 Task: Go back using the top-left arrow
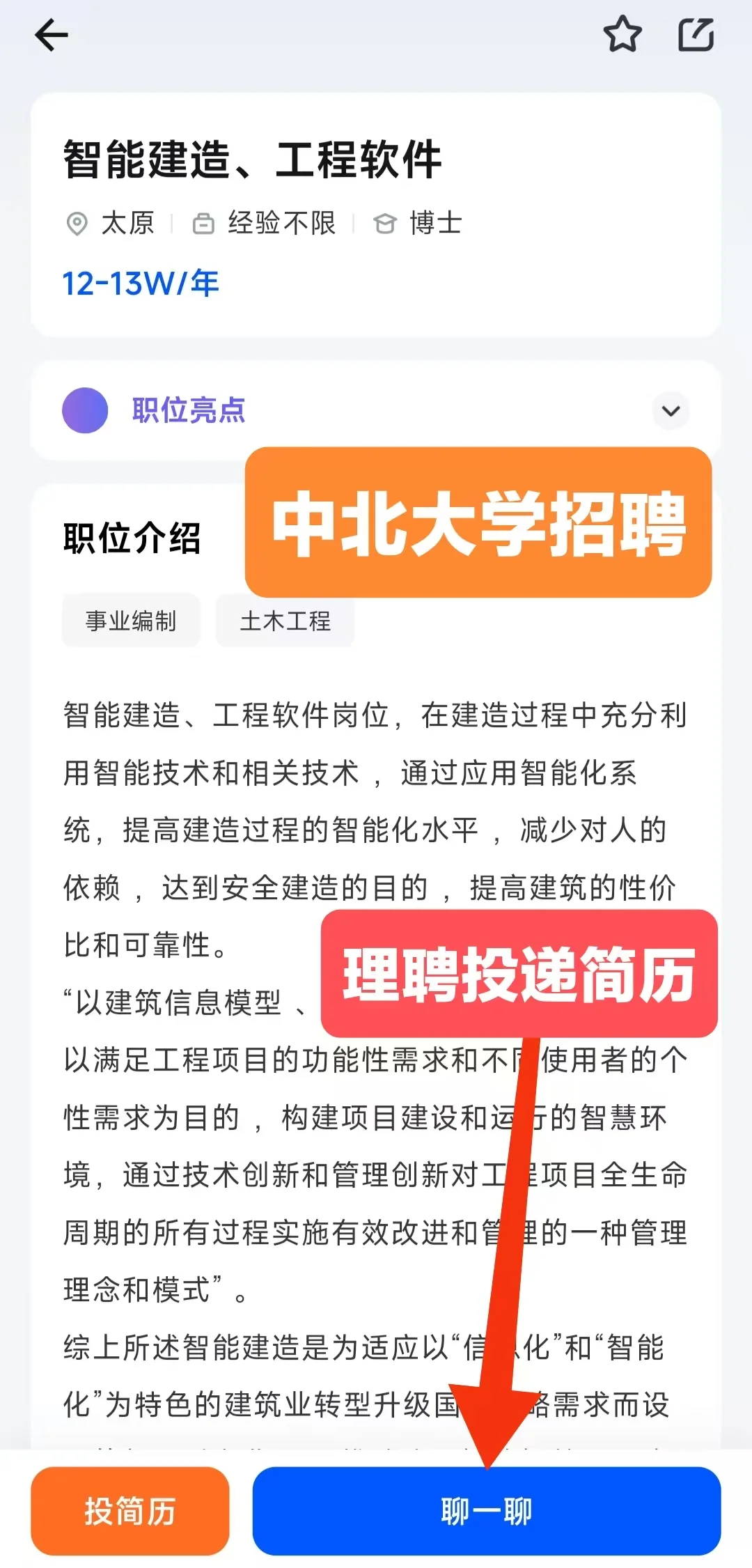pos(52,35)
